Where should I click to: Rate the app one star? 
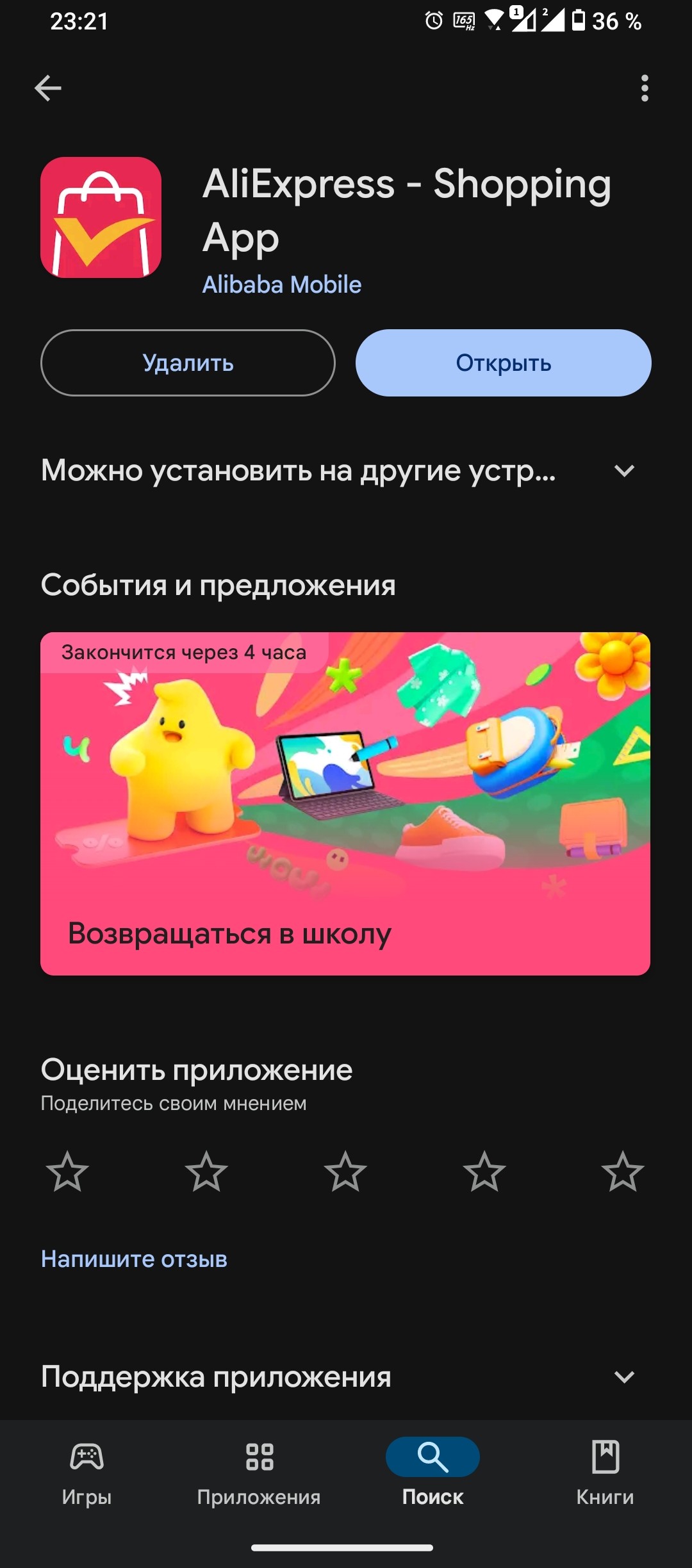pyautogui.click(x=67, y=1172)
